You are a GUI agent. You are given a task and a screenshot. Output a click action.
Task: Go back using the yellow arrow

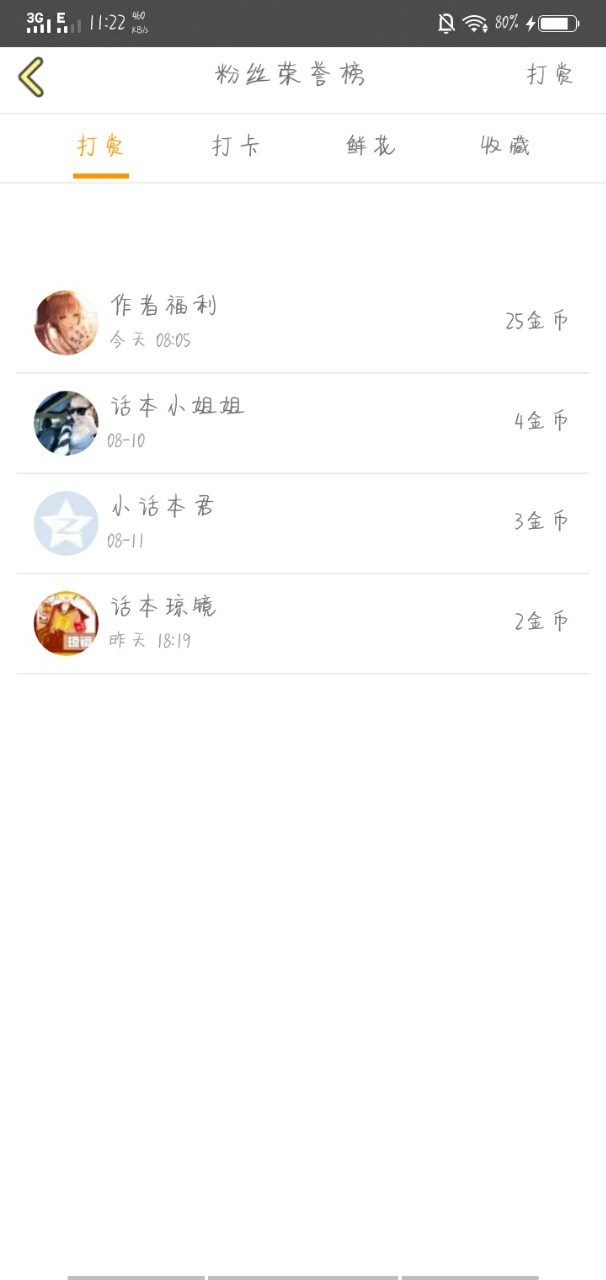click(31, 77)
